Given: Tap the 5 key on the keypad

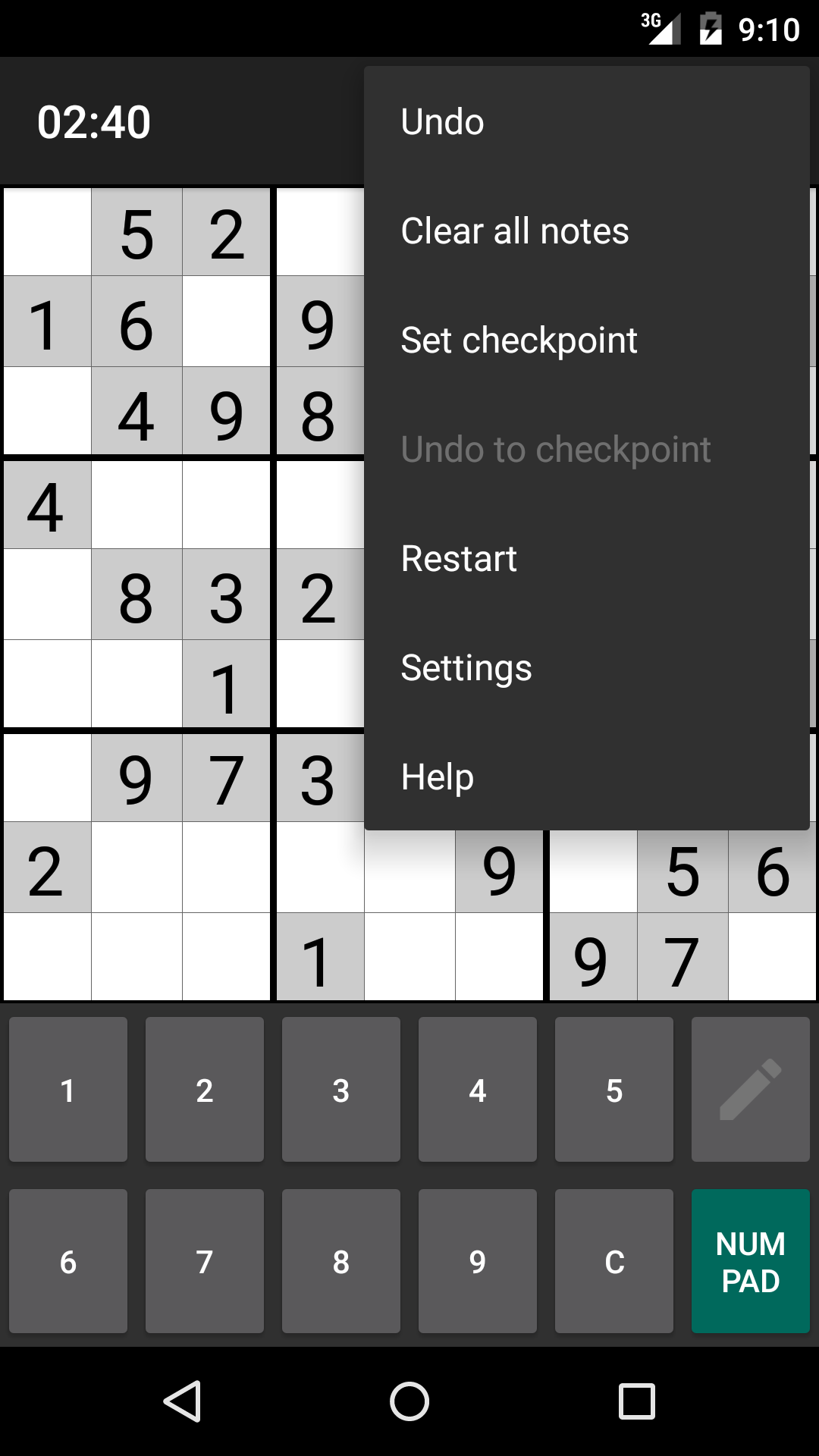Looking at the screenshot, I should click(614, 1090).
